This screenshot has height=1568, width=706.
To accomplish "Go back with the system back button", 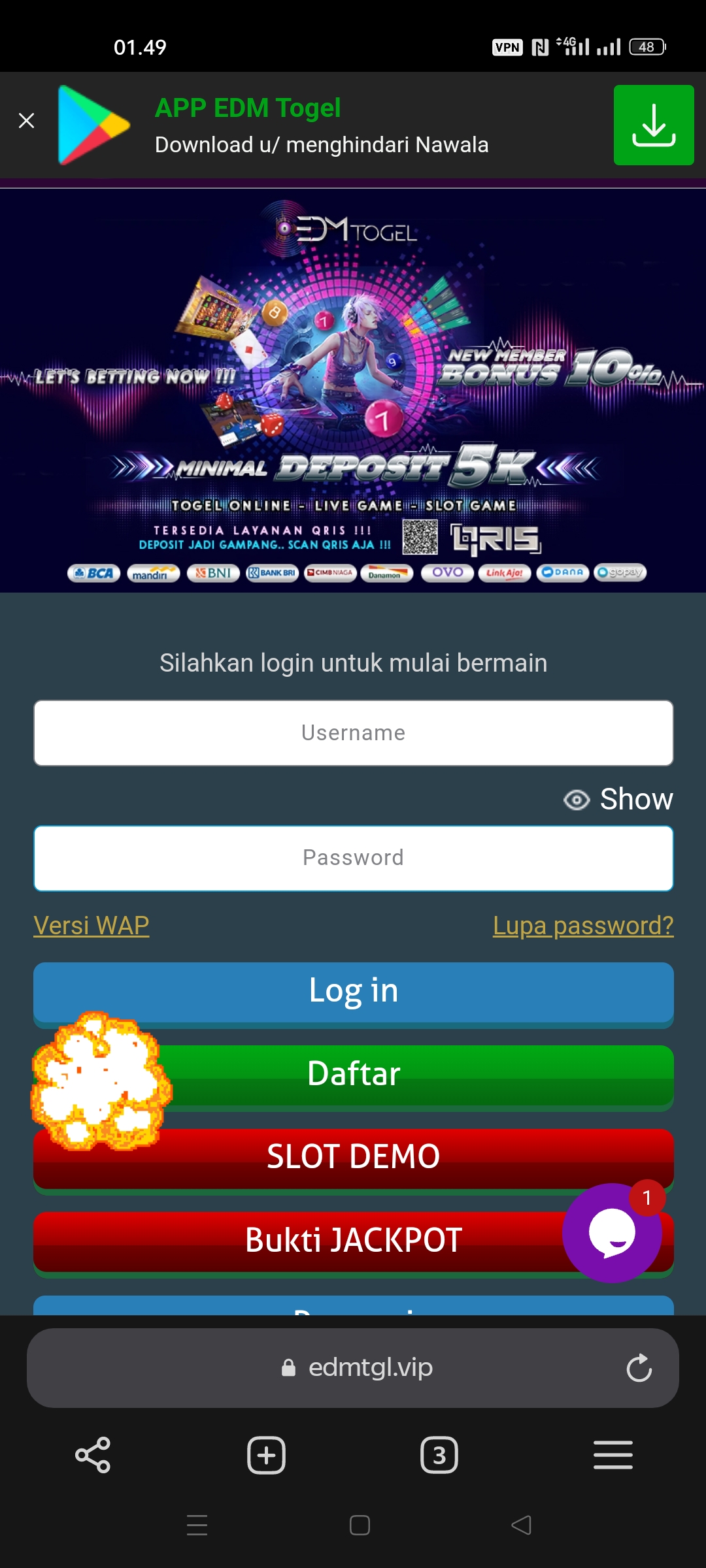I will click(521, 1526).
